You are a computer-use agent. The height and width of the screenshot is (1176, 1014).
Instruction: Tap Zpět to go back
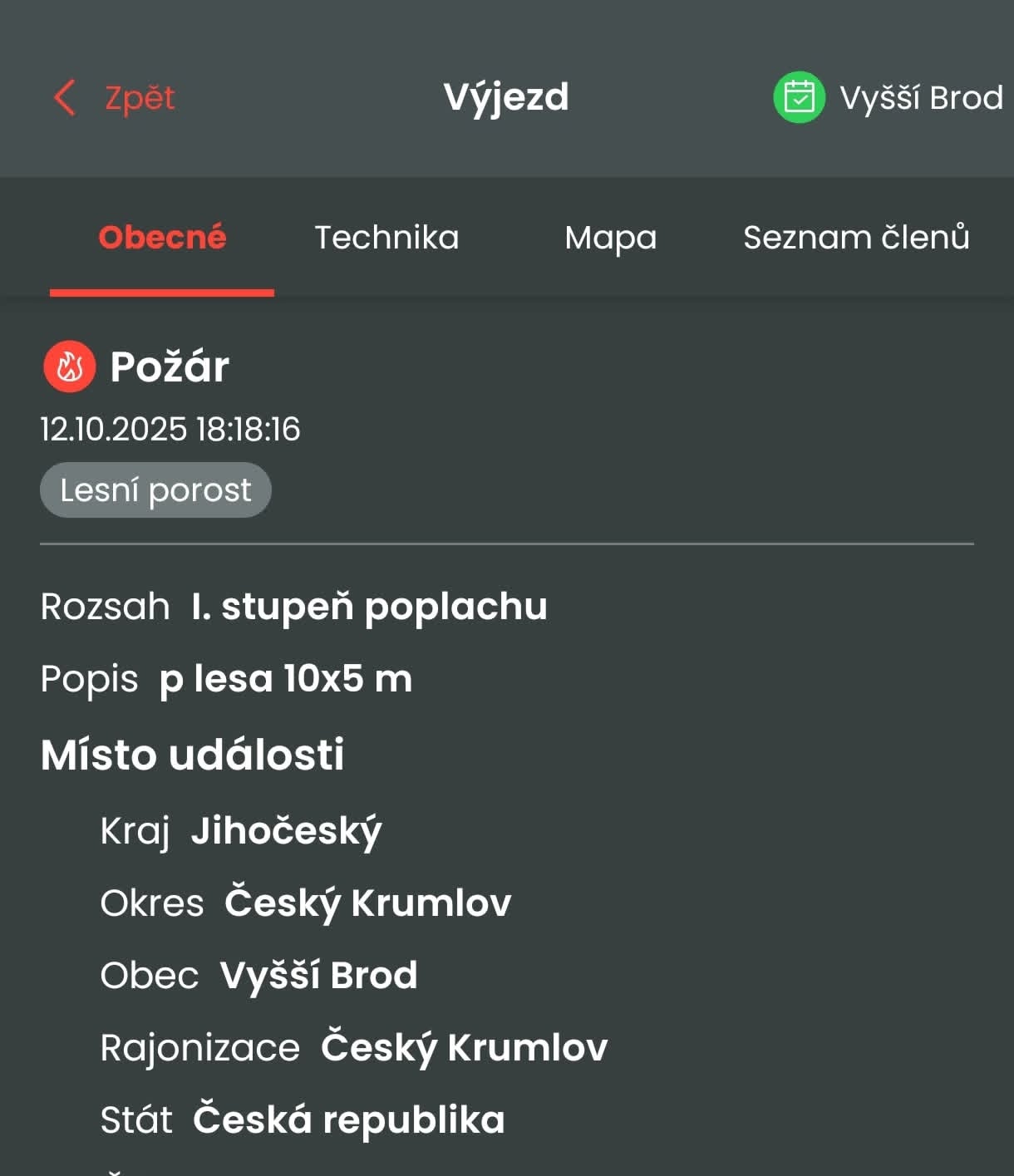click(x=138, y=98)
